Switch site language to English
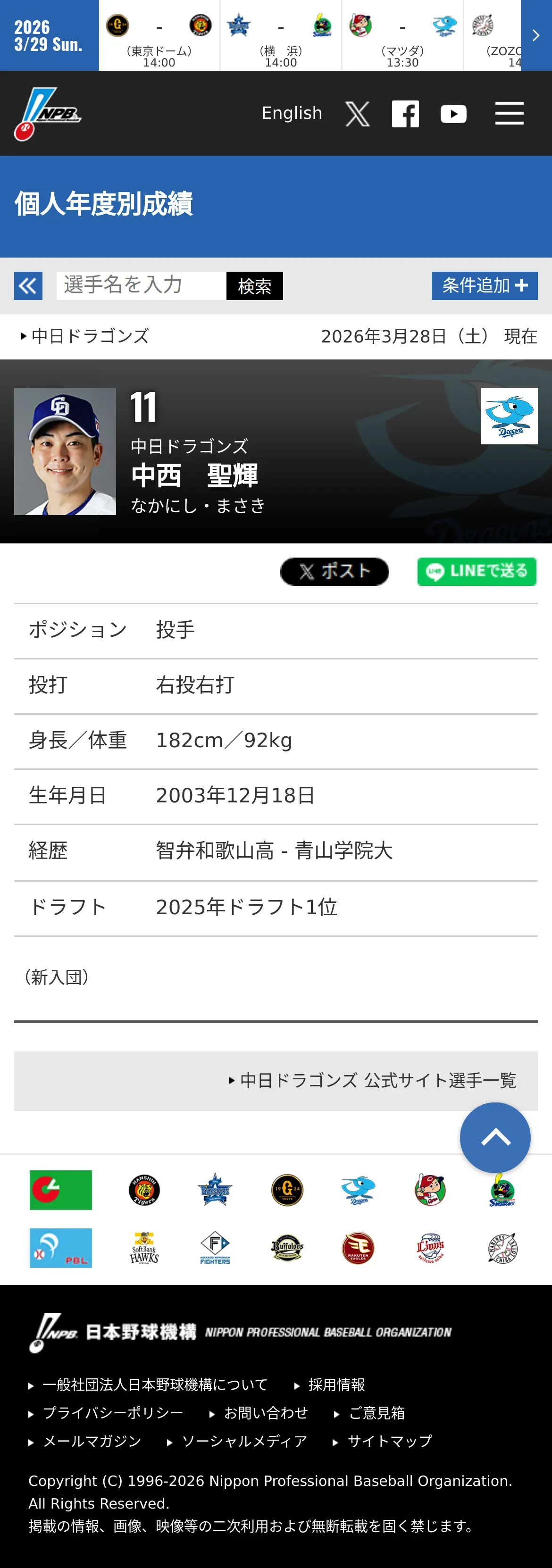 tap(292, 113)
